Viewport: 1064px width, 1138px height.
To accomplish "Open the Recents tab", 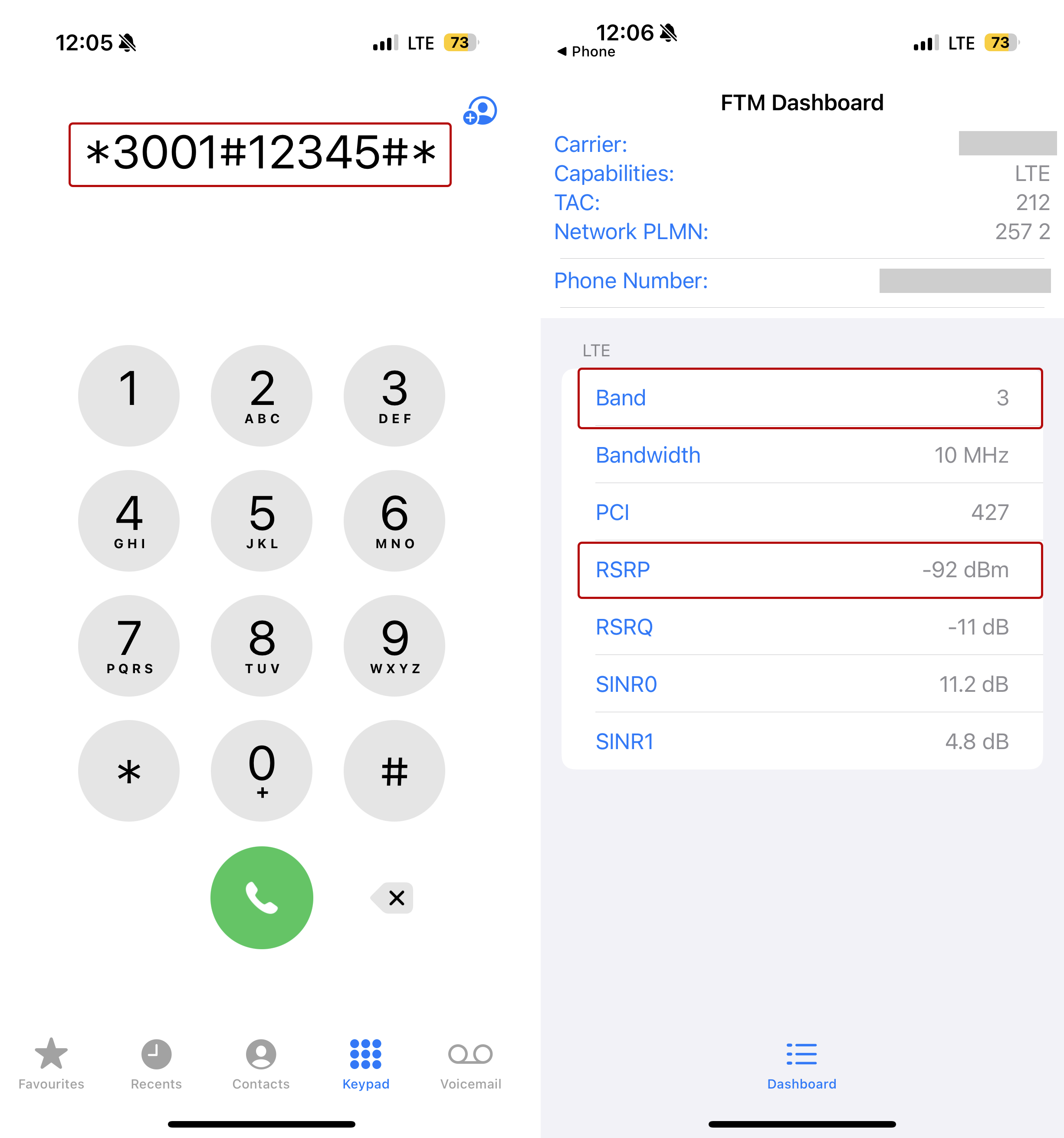I will pos(156,1064).
